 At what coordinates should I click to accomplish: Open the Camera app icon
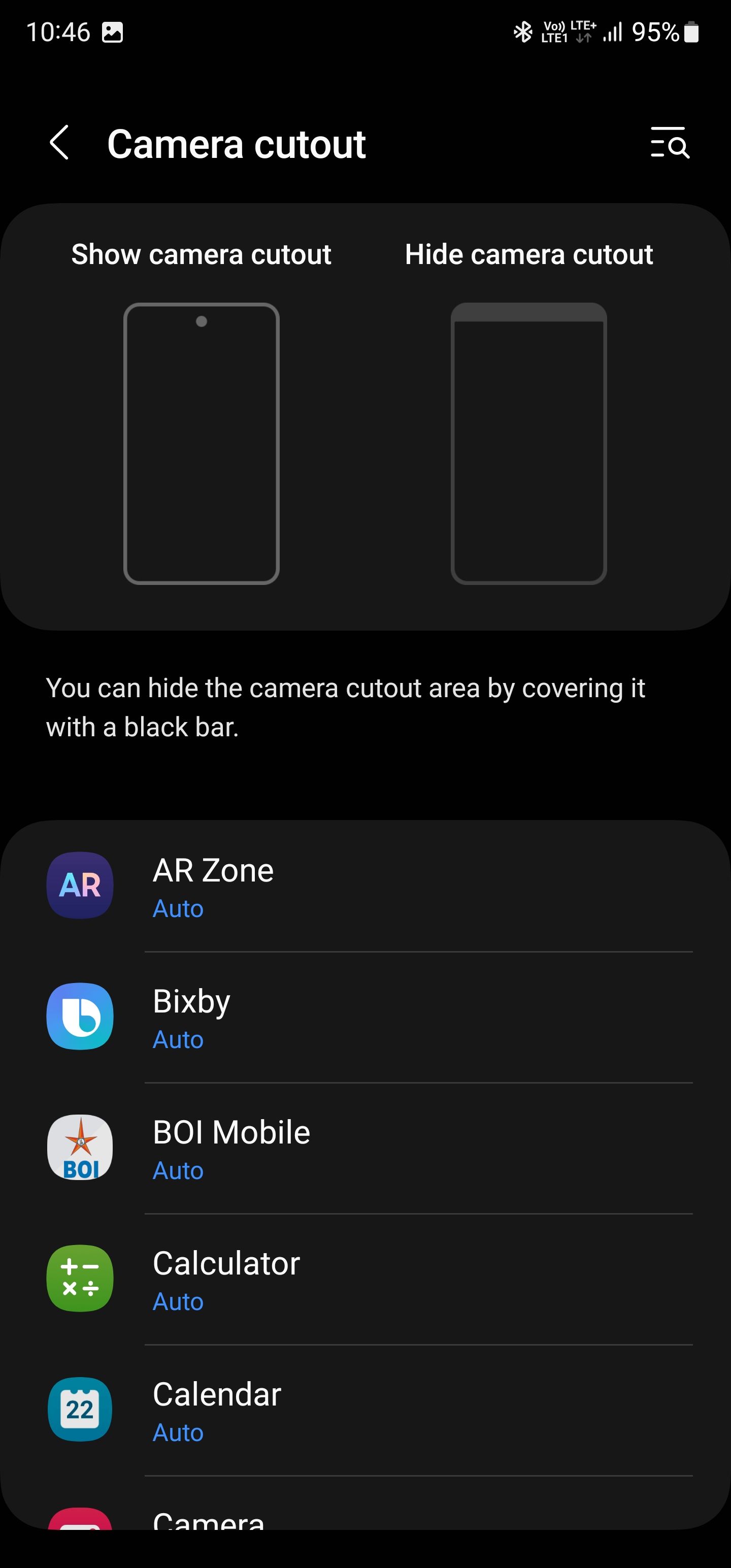click(79, 1540)
